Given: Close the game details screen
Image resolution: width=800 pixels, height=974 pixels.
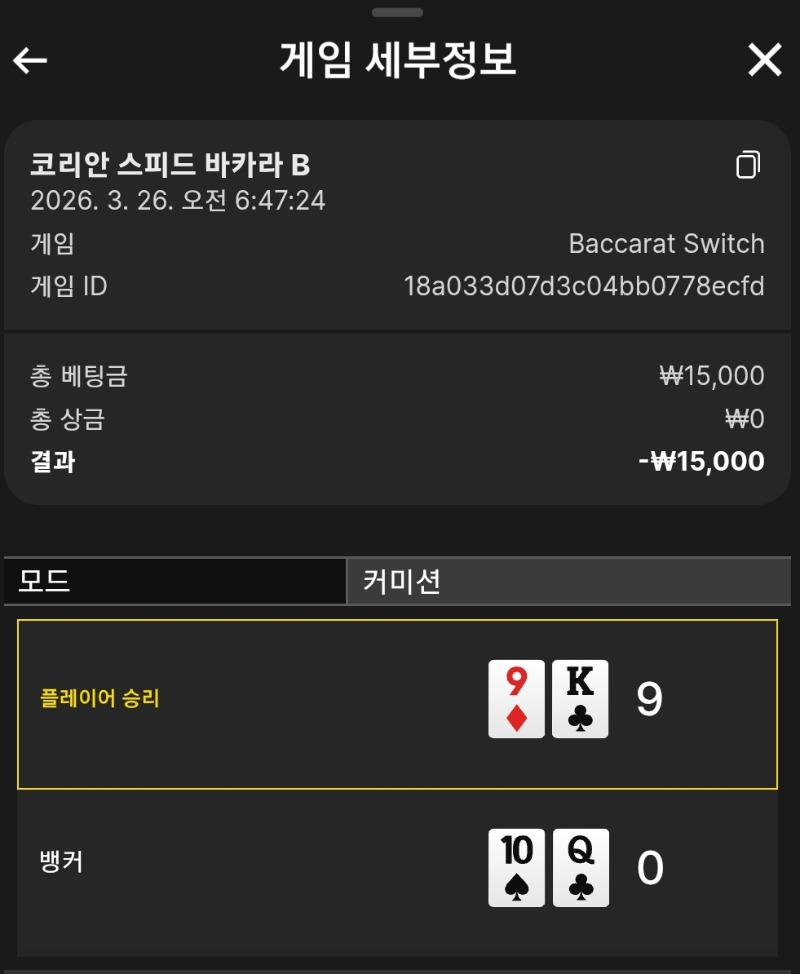Looking at the screenshot, I should coord(765,61).
